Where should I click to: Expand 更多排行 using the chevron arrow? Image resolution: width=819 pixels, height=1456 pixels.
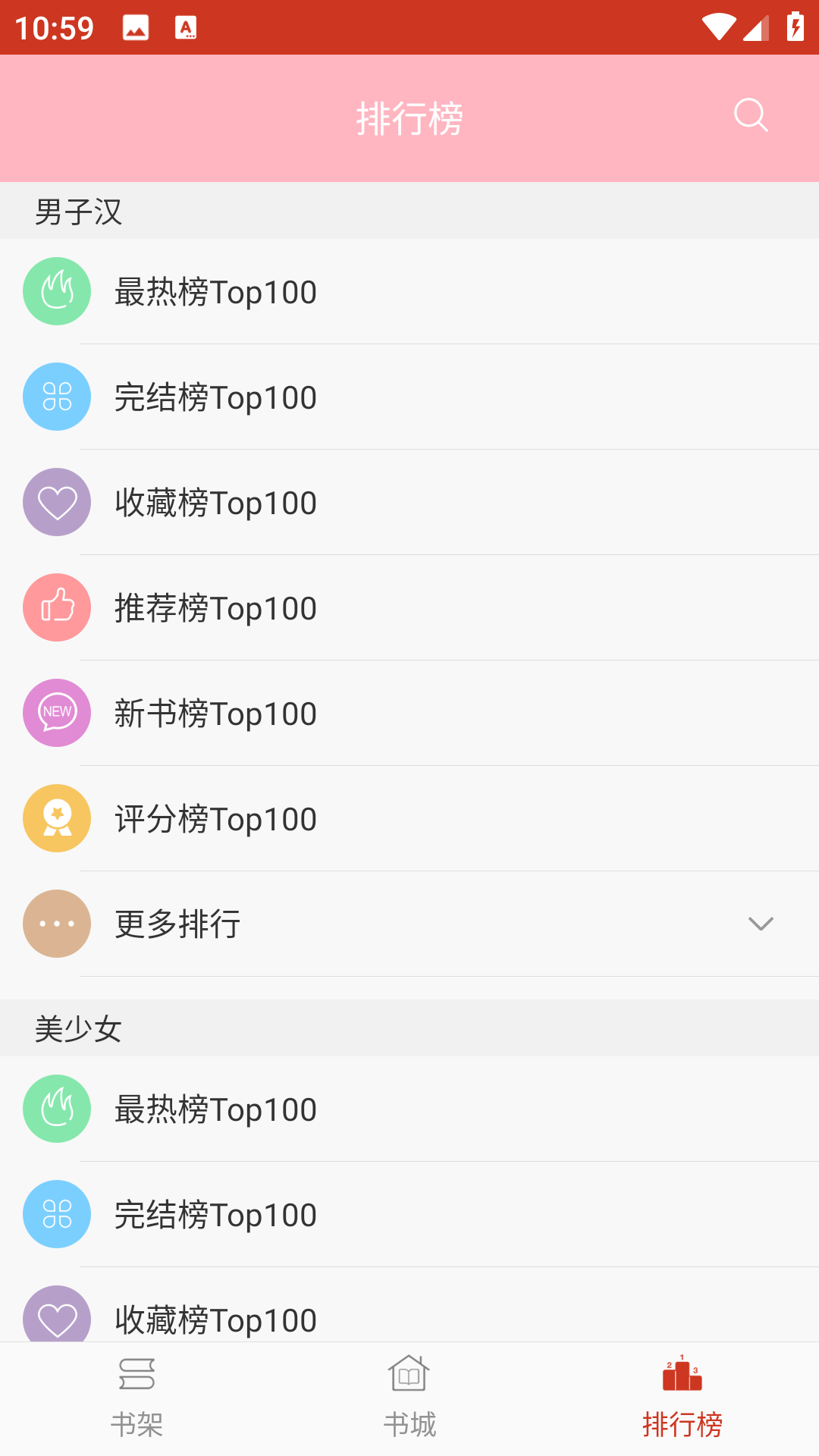[759, 924]
